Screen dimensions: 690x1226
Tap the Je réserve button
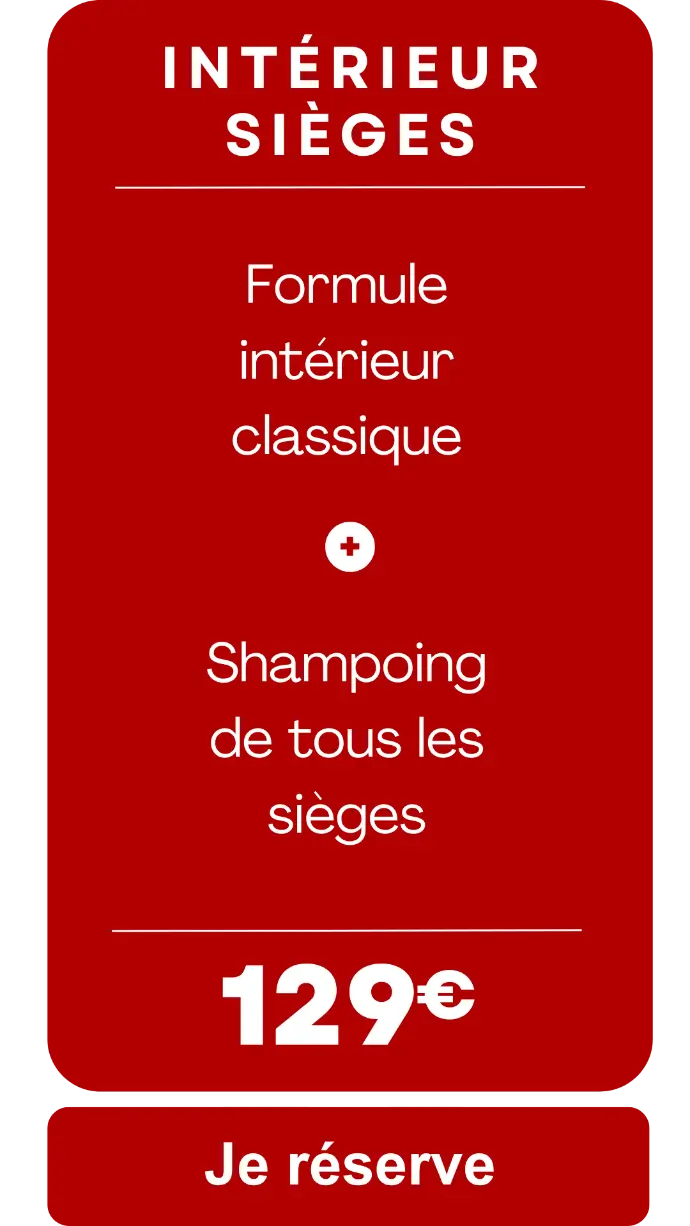coord(349,1165)
